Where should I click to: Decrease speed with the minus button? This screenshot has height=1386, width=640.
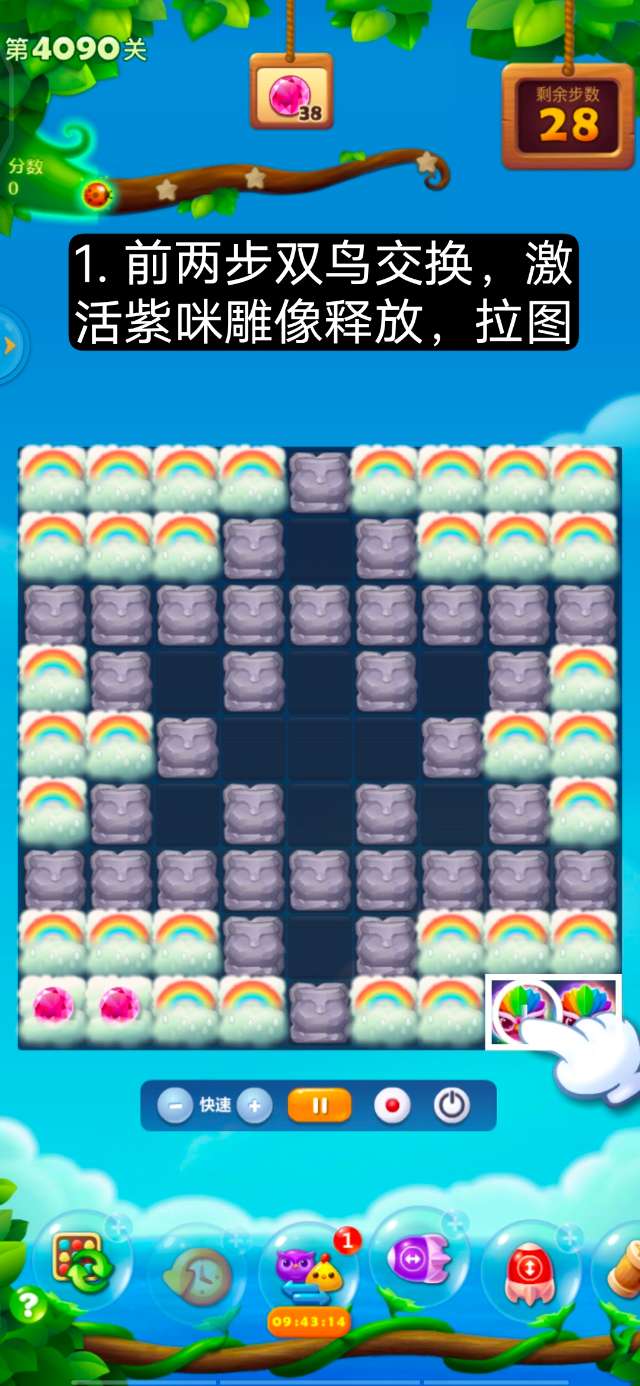click(175, 1106)
